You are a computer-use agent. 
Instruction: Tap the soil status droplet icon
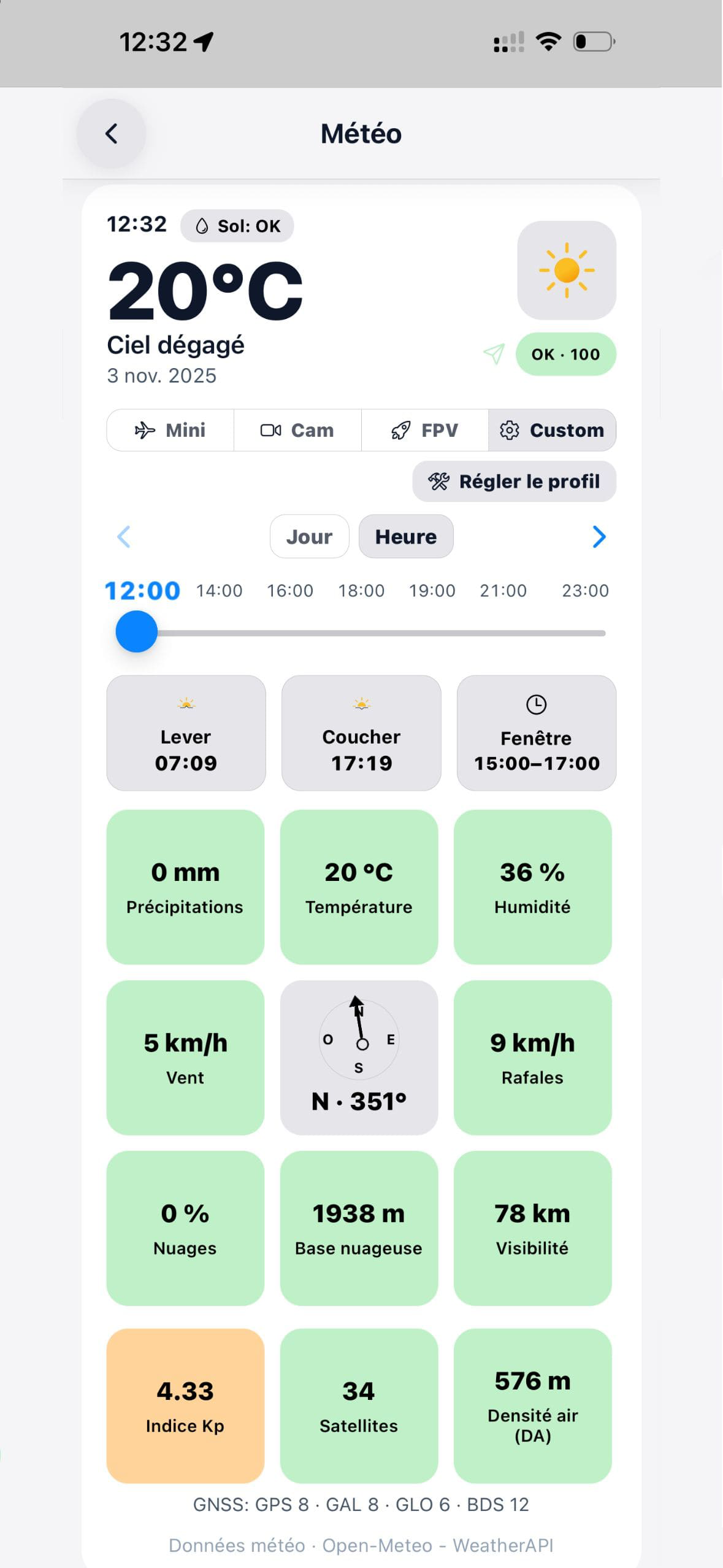pos(202,225)
